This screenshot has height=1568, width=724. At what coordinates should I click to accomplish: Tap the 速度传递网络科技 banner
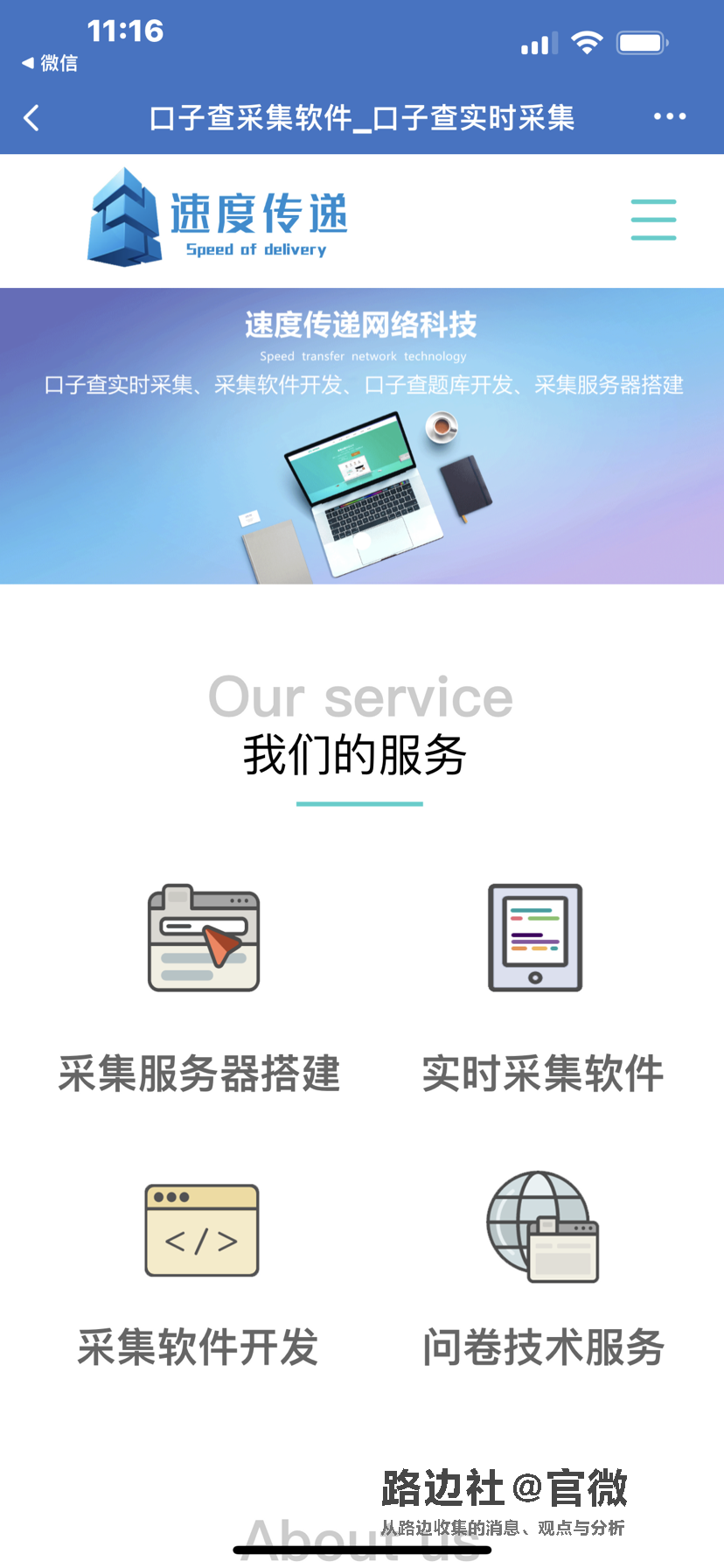[x=362, y=436]
